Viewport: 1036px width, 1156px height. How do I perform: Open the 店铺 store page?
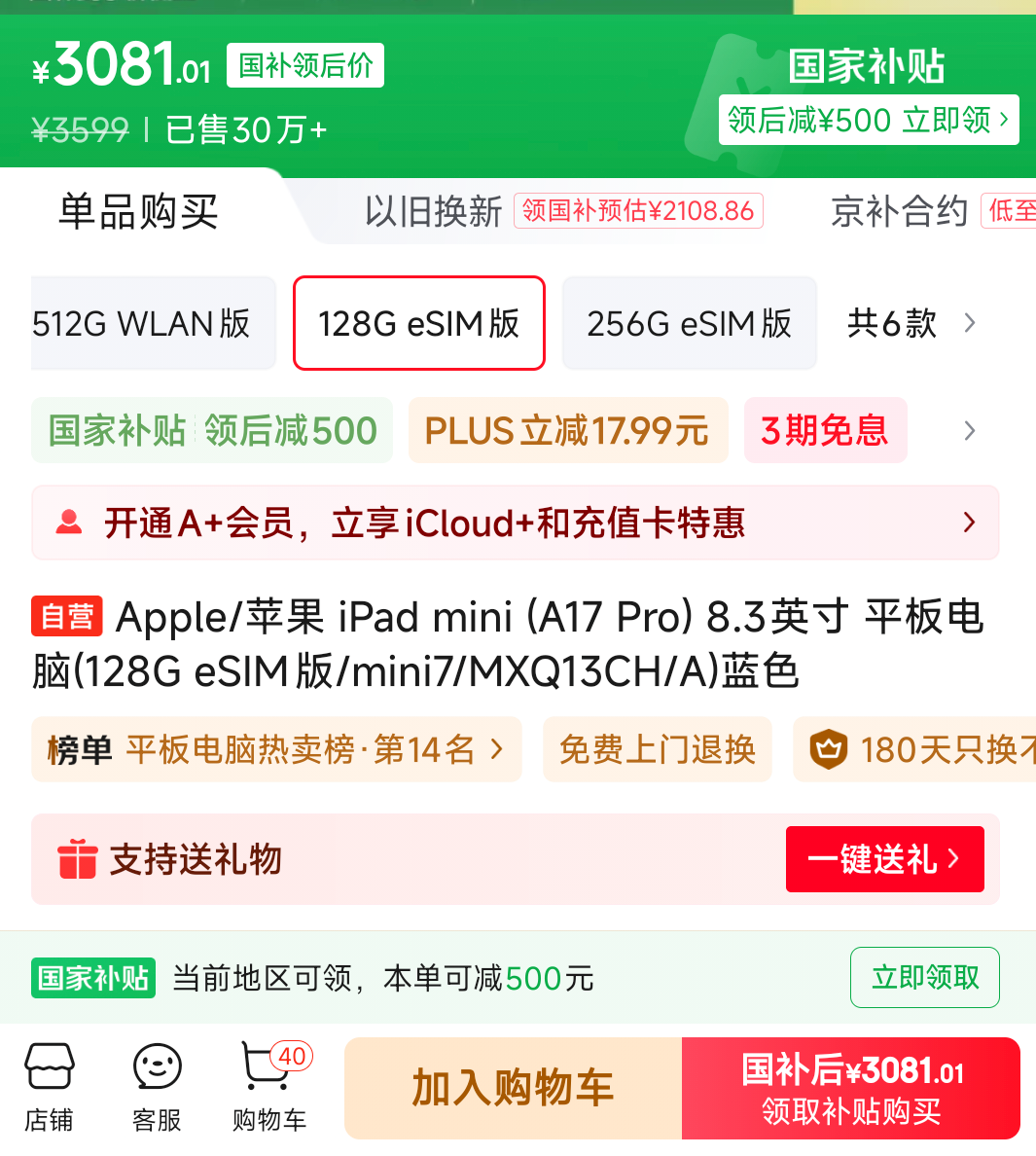click(x=49, y=1088)
